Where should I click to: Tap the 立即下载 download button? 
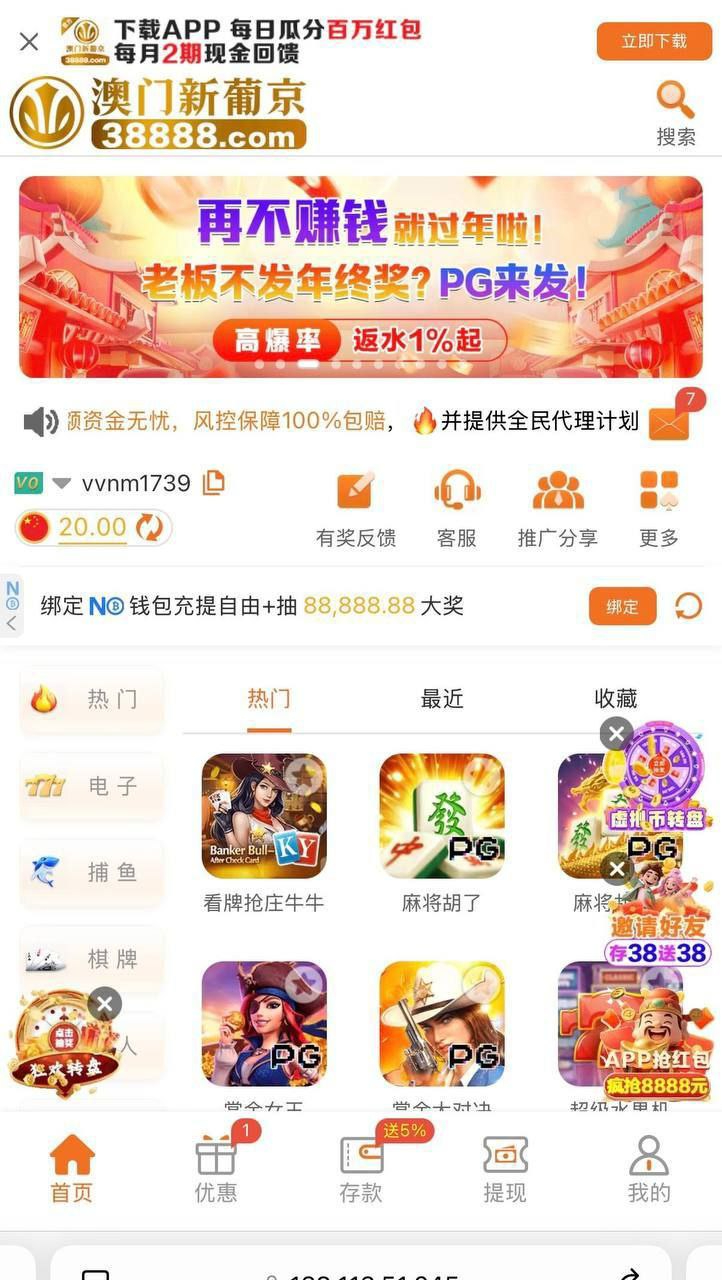[654, 41]
